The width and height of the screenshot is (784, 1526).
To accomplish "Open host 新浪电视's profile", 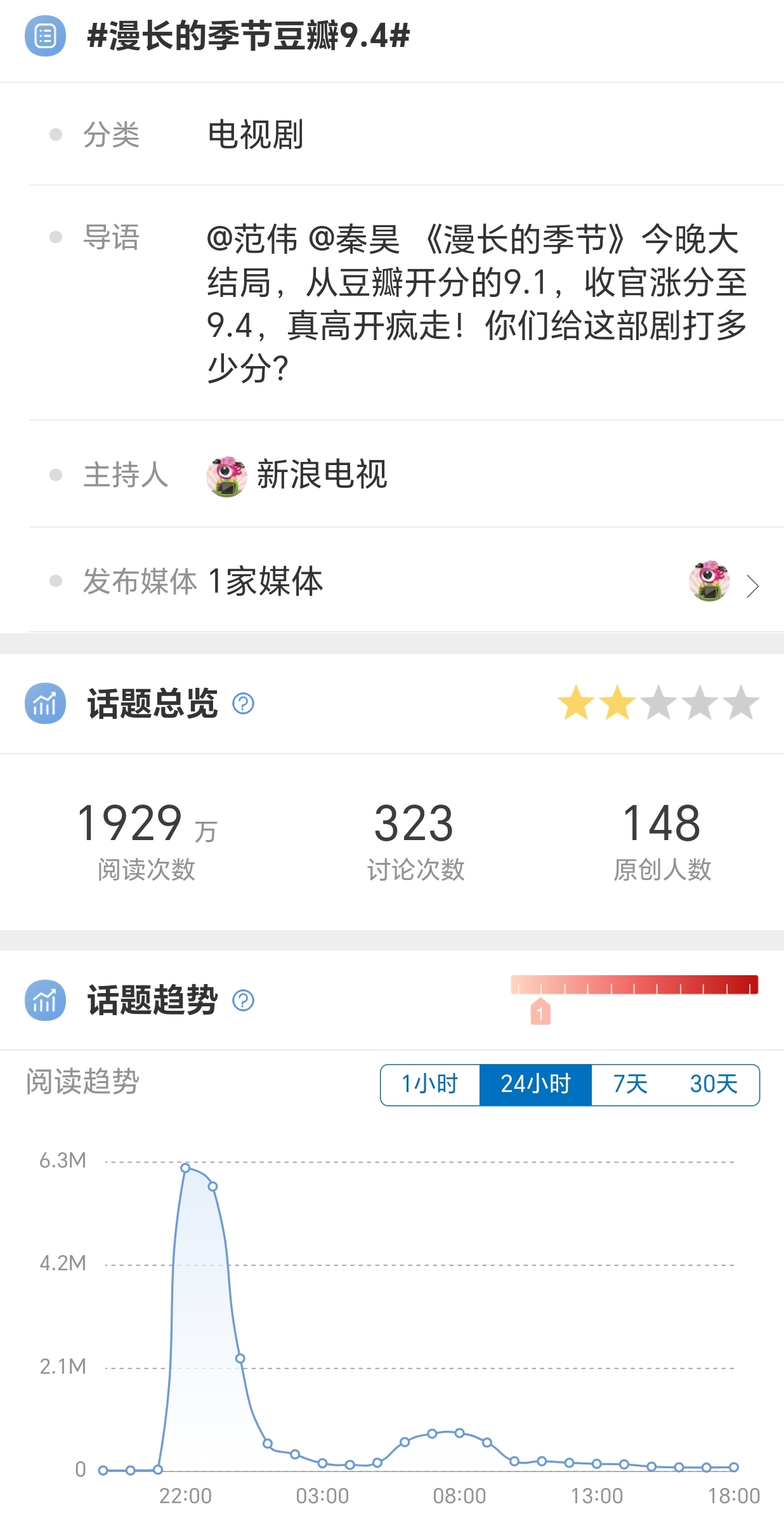I will pos(297,475).
